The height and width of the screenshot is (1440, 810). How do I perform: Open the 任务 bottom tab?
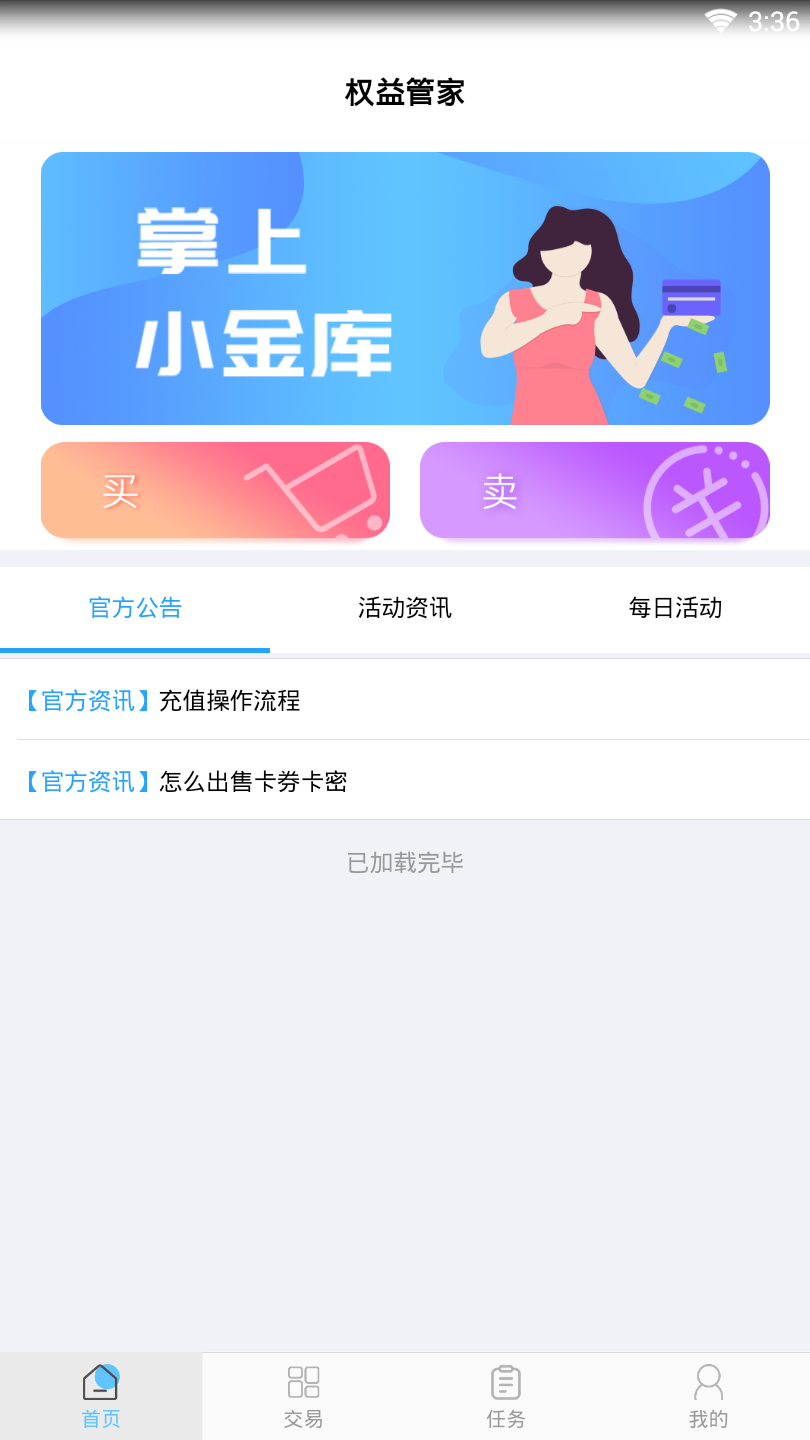point(506,1396)
